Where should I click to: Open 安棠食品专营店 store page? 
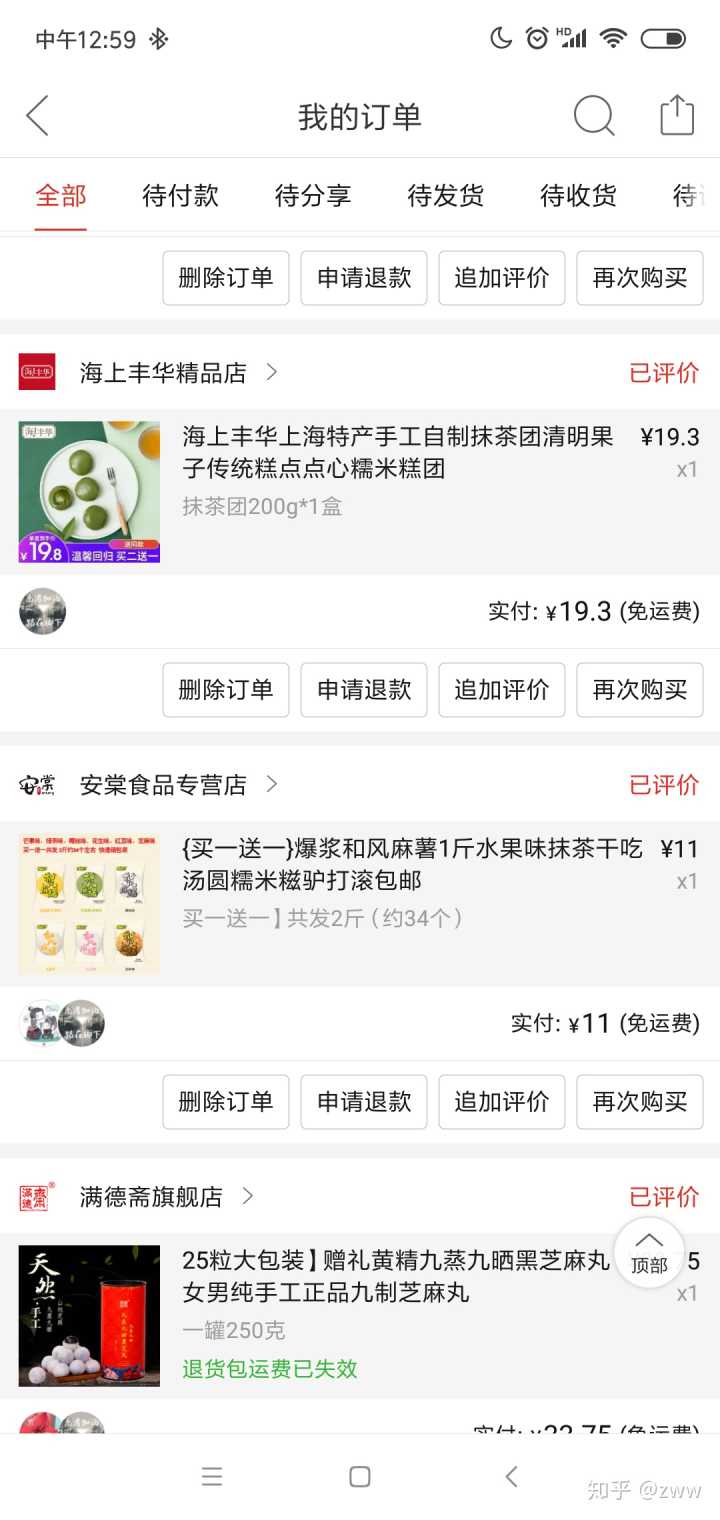pyautogui.click(x=163, y=785)
